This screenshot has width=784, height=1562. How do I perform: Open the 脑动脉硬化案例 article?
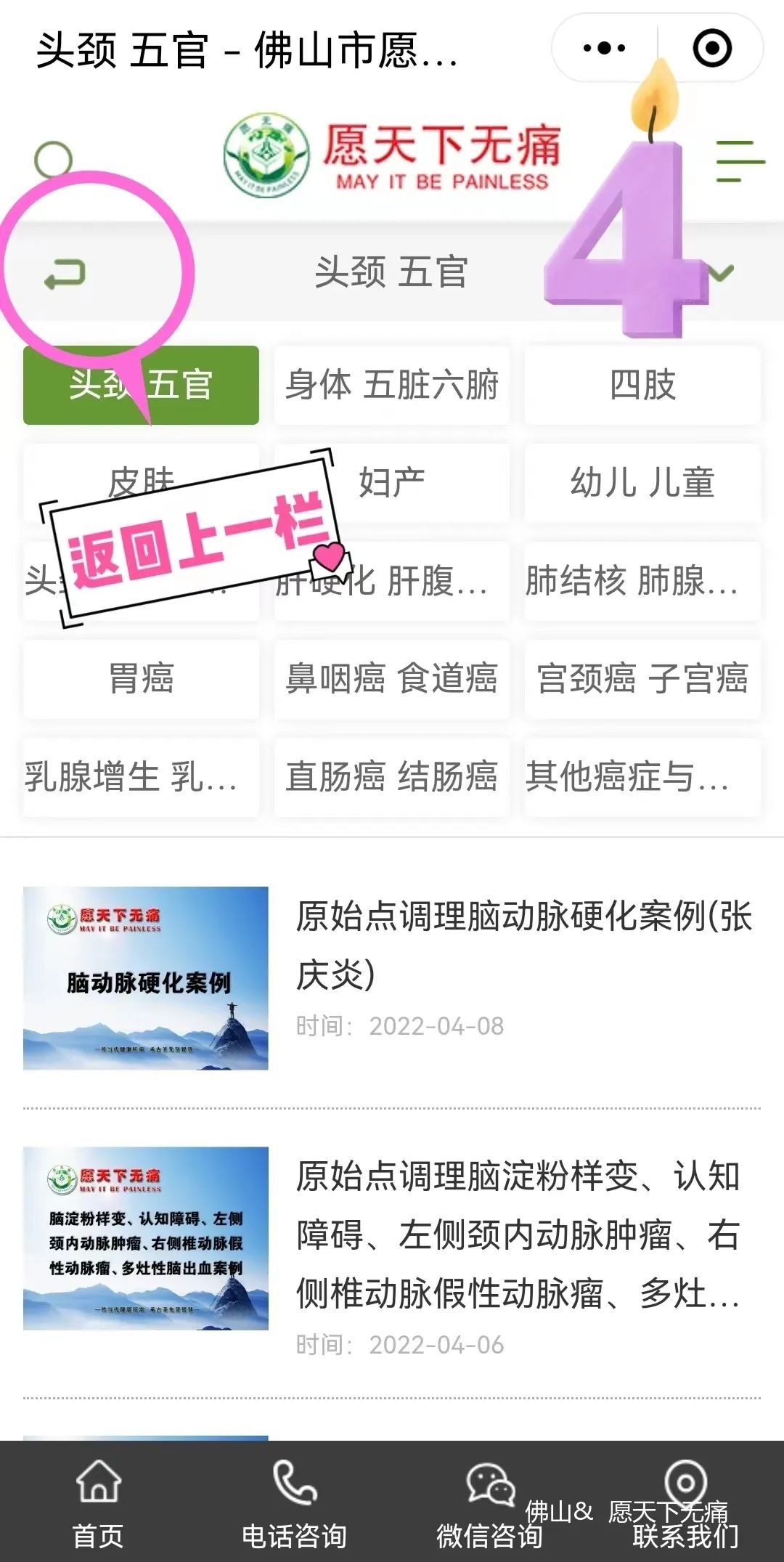[523, 944]
